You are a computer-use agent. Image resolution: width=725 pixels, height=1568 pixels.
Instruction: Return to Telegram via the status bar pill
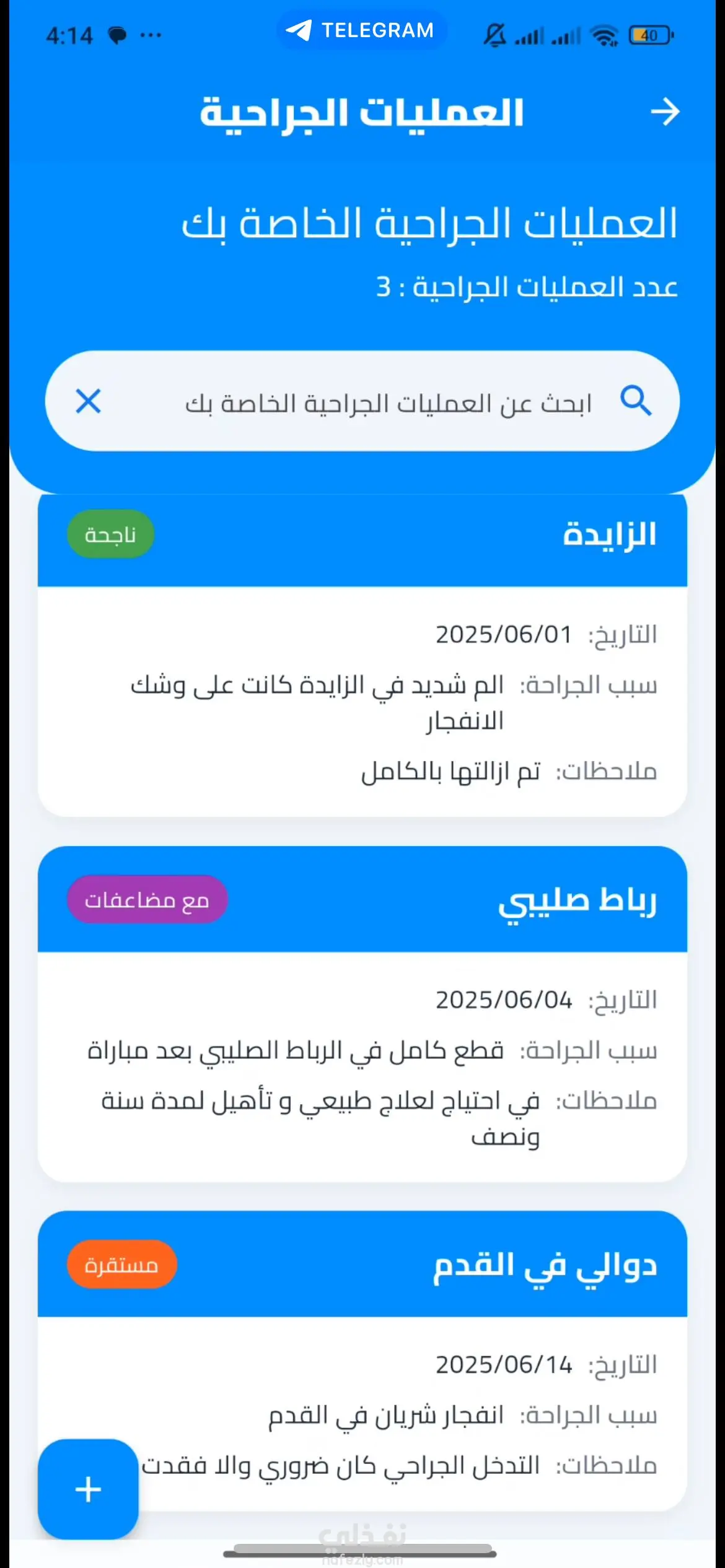361,30
